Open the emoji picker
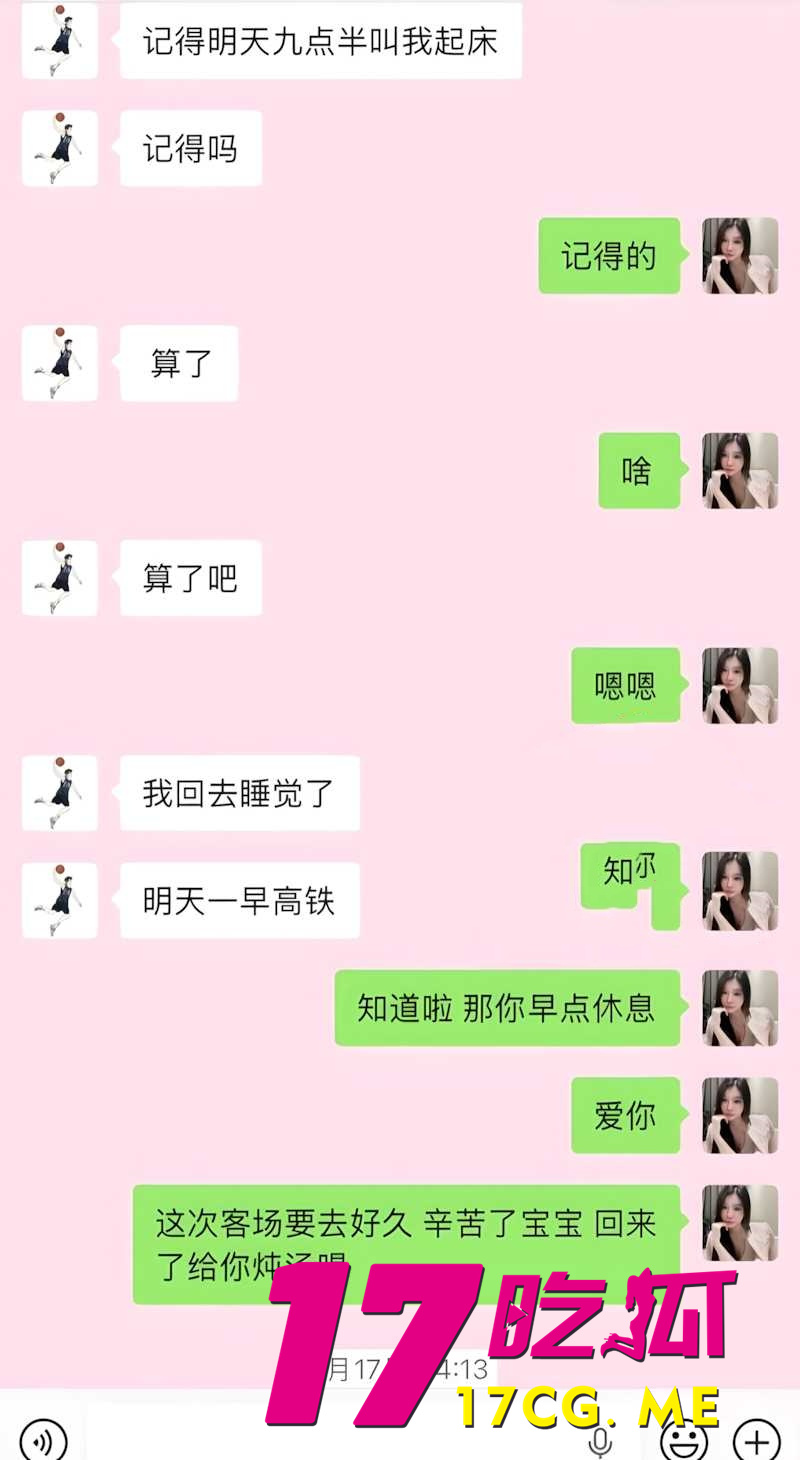Screen dimensions: 800x1460 coord(683,1440)
